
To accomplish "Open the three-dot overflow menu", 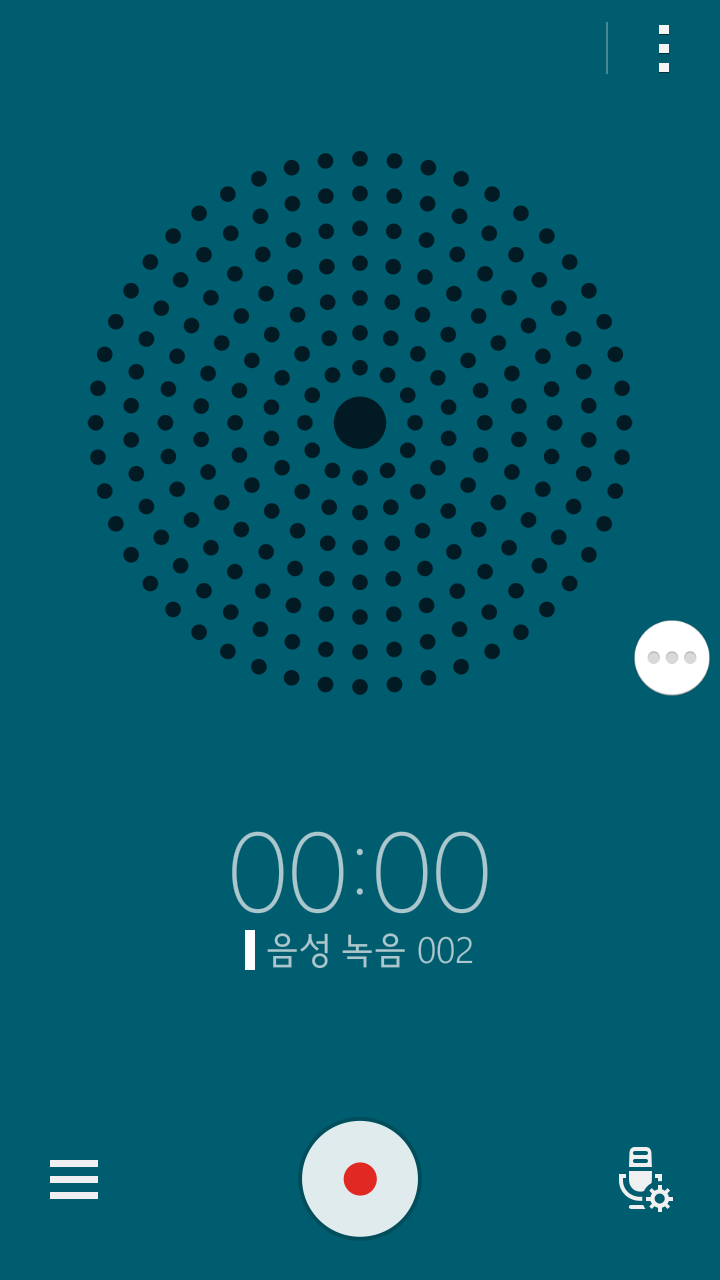I will click(664, 48).
